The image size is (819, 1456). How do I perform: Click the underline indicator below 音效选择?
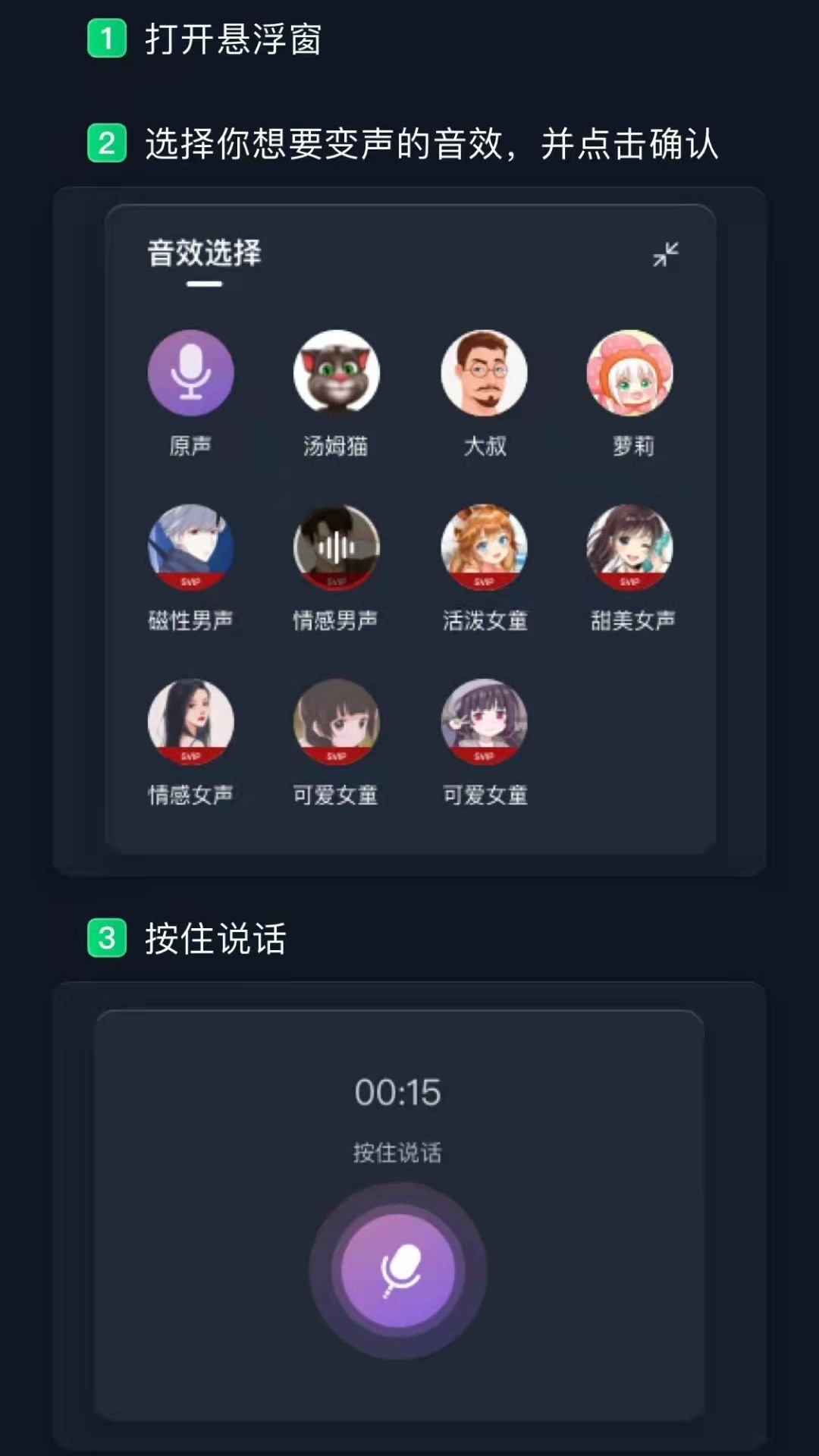[203, 284]
